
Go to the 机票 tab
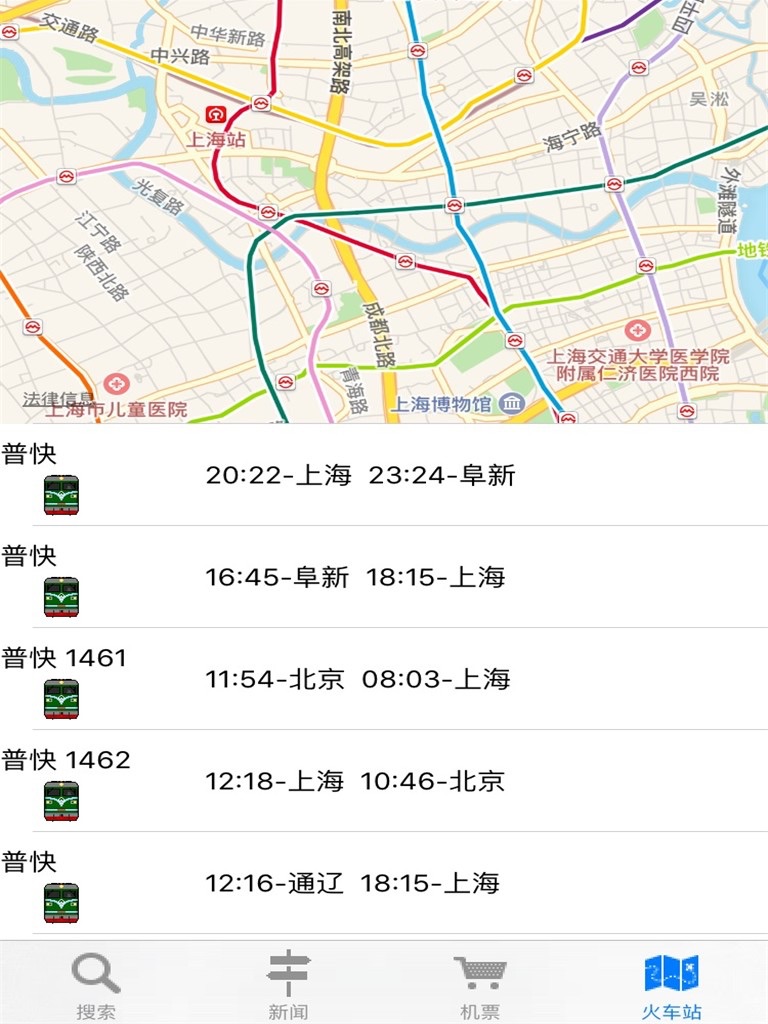coord(480,984)
